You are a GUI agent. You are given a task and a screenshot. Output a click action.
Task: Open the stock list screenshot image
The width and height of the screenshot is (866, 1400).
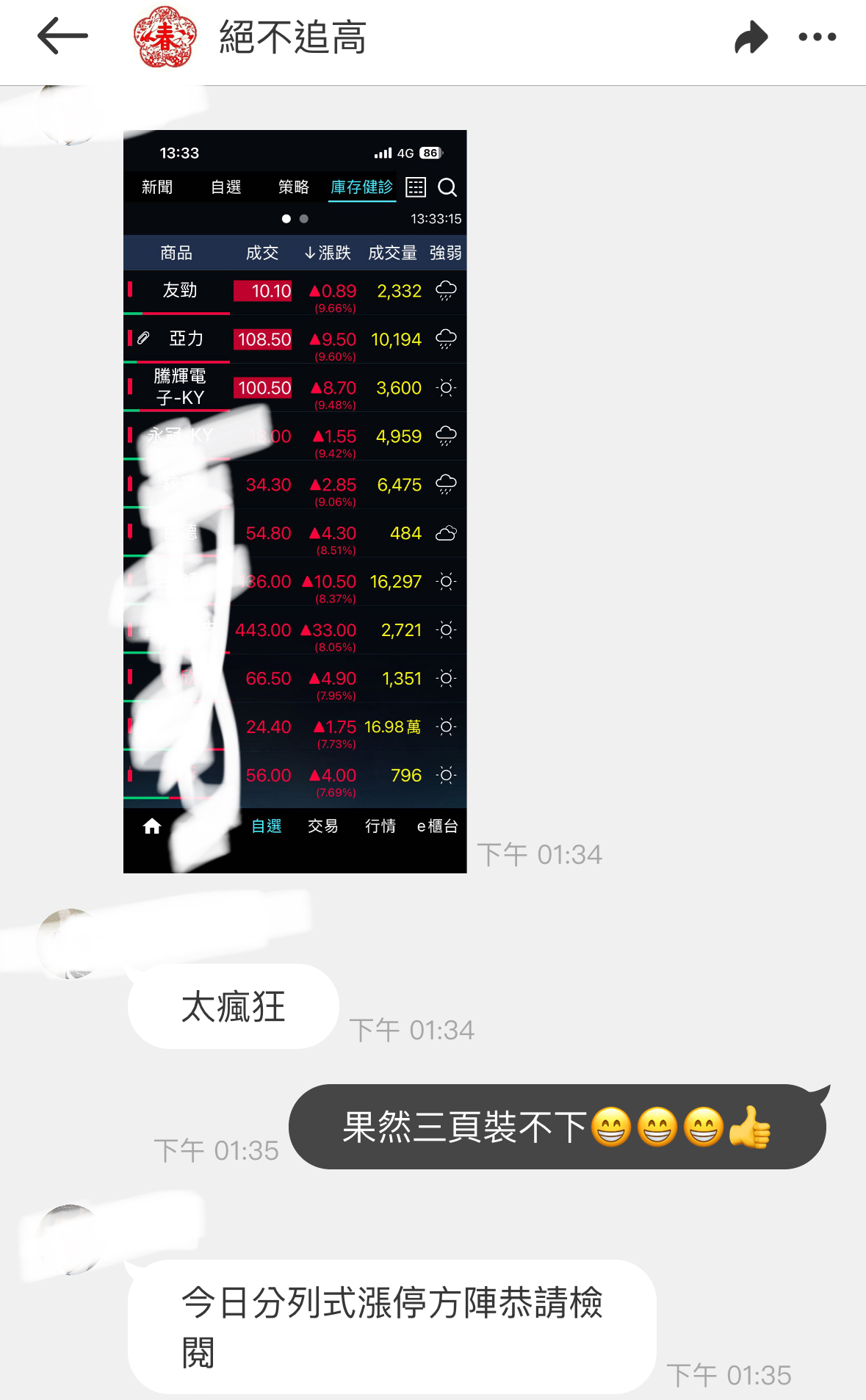tap(295, 501)
